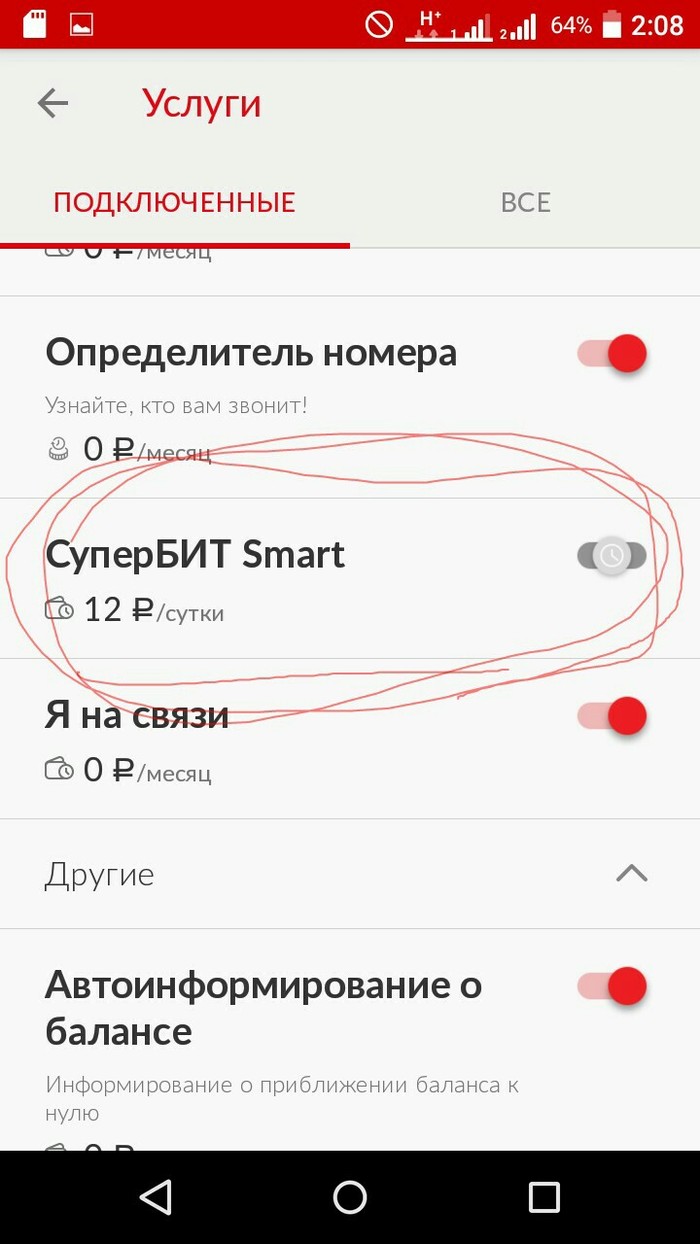This screenshot has width=700, height=1244.
Task: Toggle the СуперБИТ Smart switch
Action: [x=612, y=556]
